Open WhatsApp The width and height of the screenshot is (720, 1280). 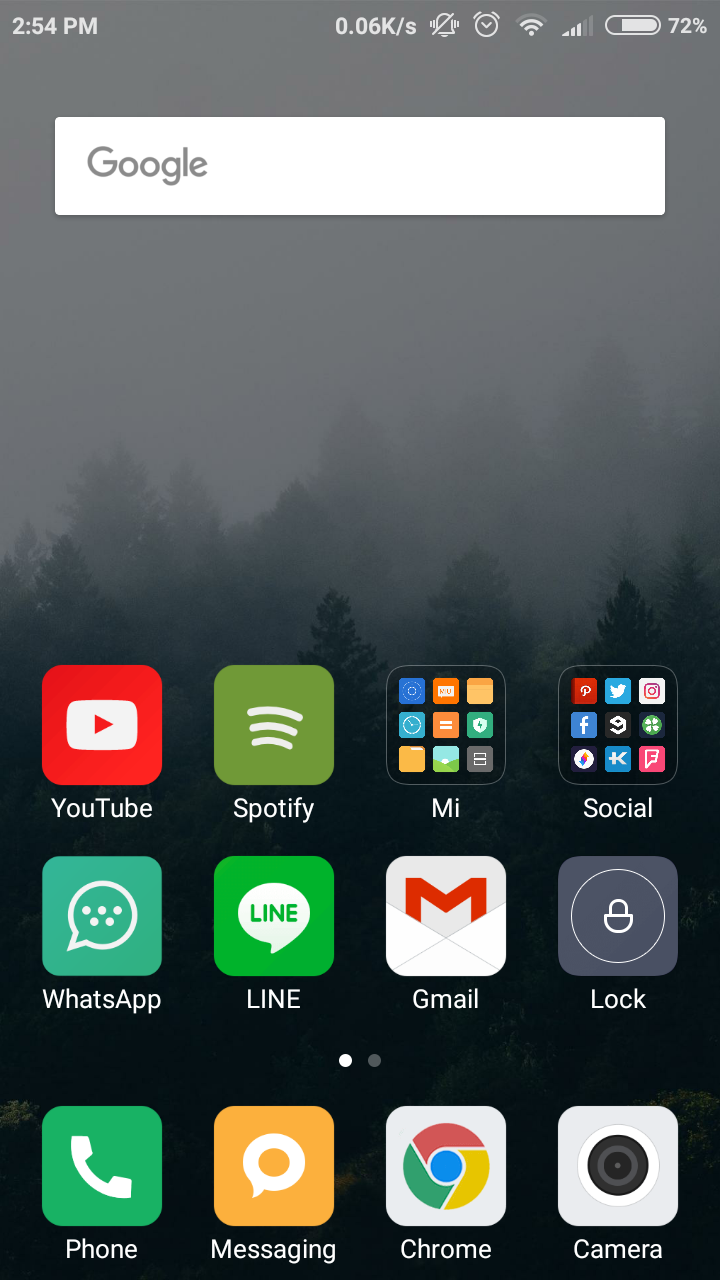tap(102, 916)
